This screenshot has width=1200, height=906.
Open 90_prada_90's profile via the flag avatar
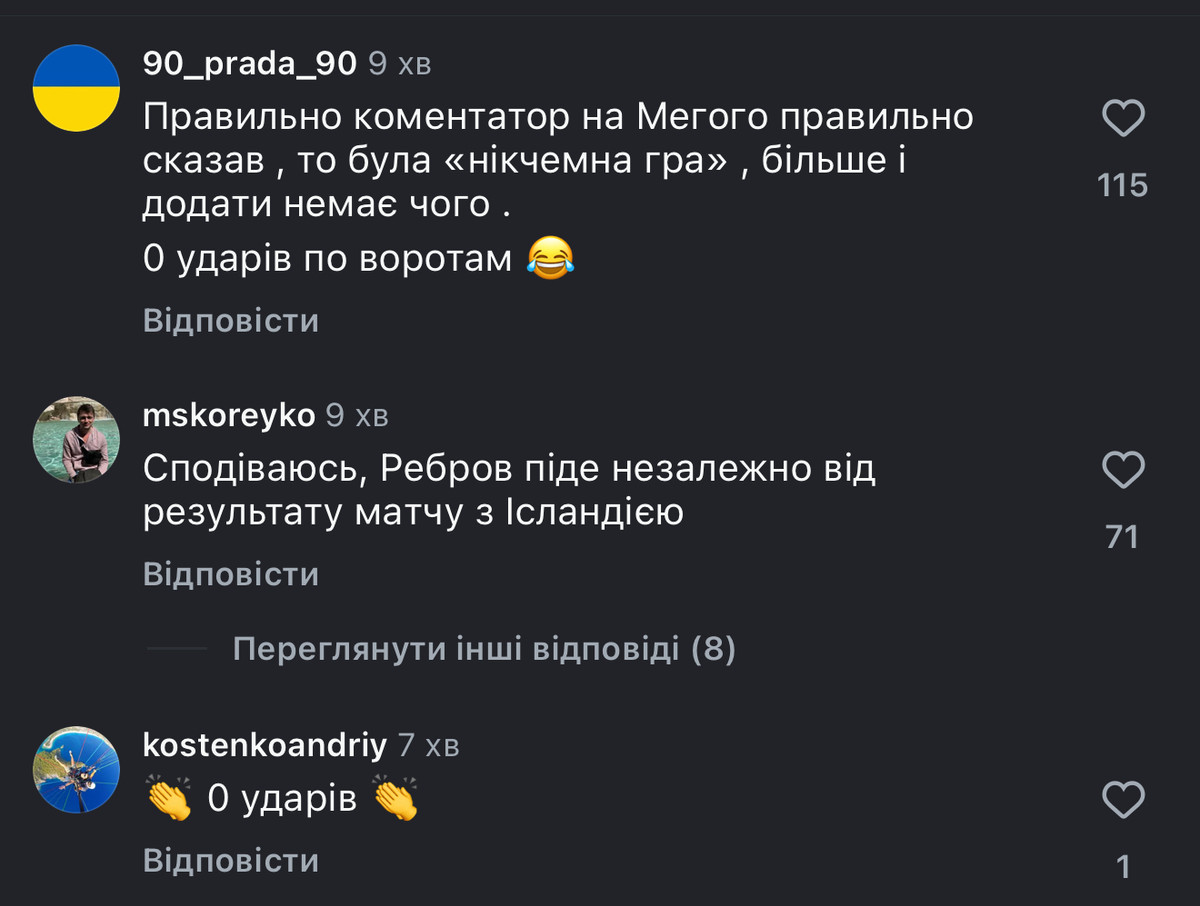[x=77, y=88]
